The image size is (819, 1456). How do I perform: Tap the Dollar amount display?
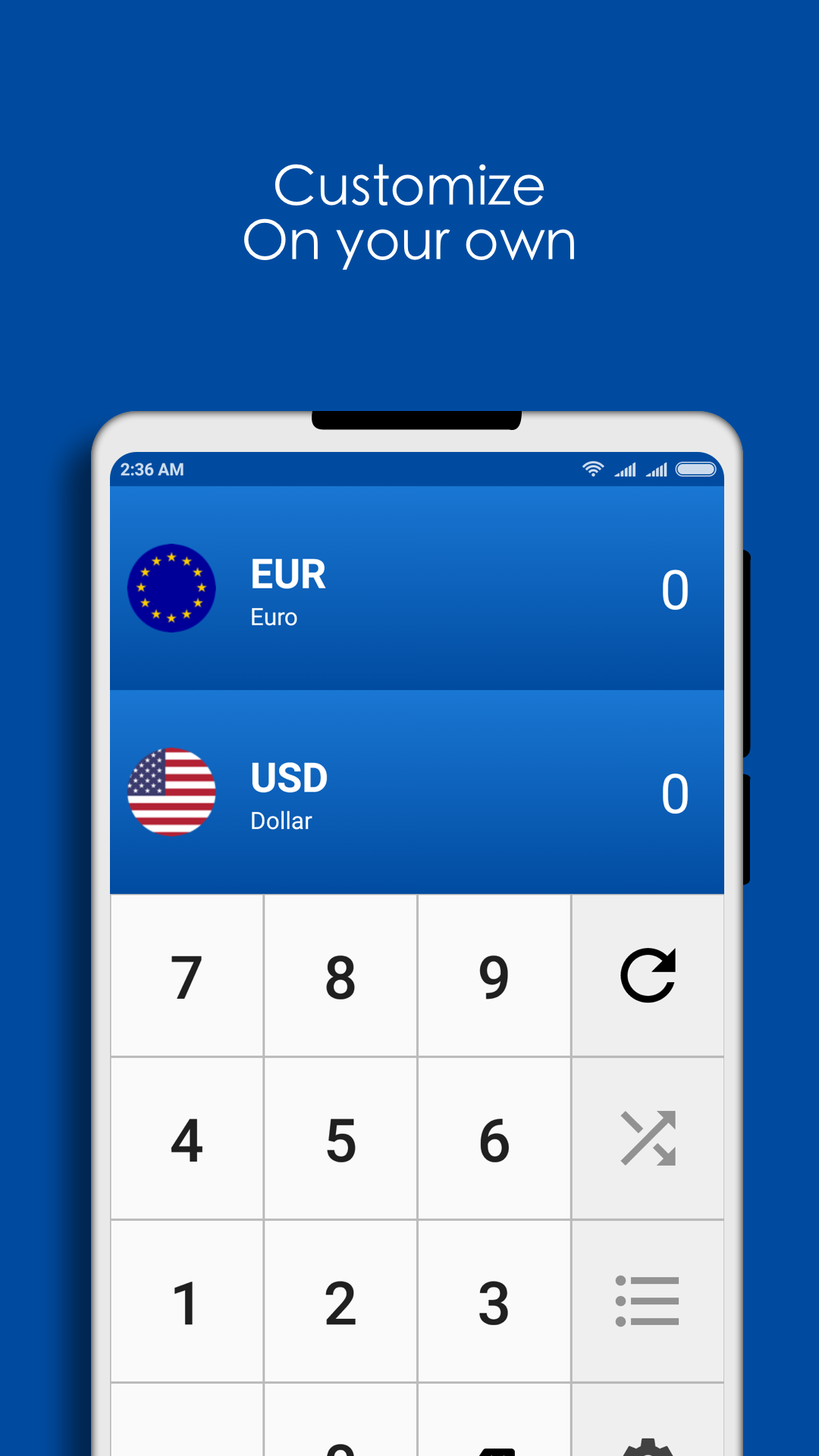675,793
